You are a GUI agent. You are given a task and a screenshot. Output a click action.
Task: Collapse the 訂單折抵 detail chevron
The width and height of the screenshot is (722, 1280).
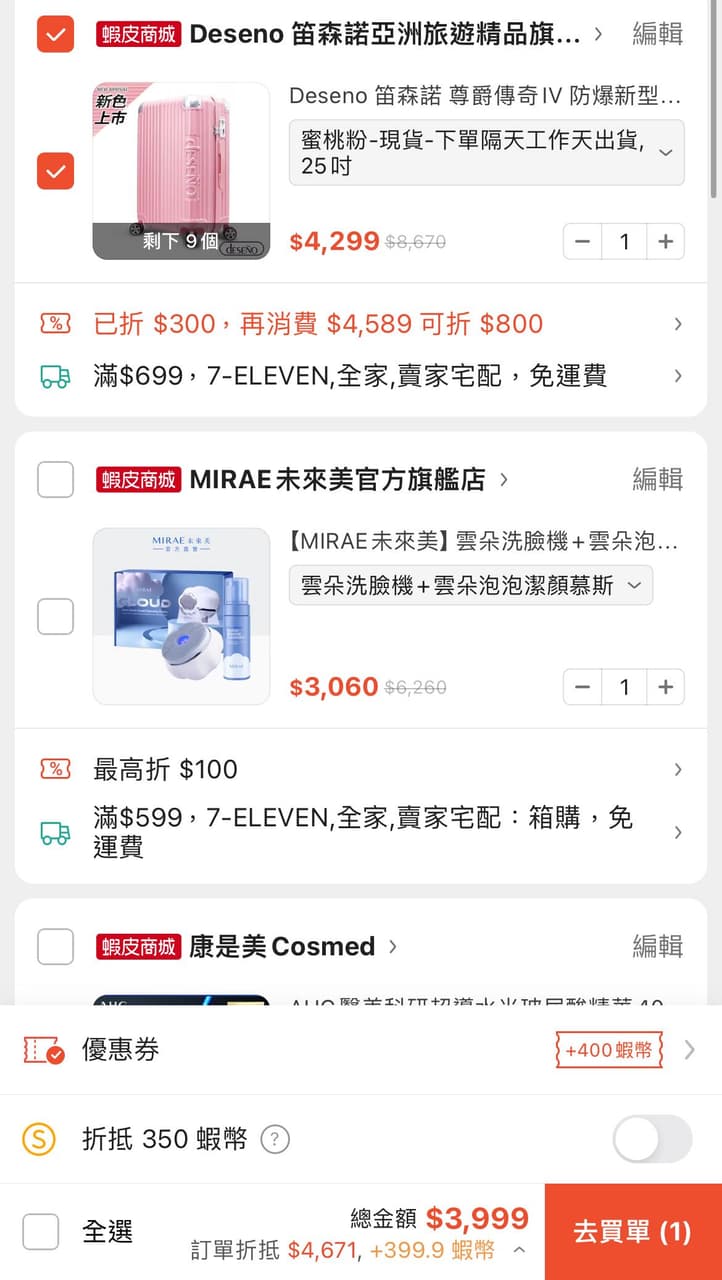point(519,1249)
